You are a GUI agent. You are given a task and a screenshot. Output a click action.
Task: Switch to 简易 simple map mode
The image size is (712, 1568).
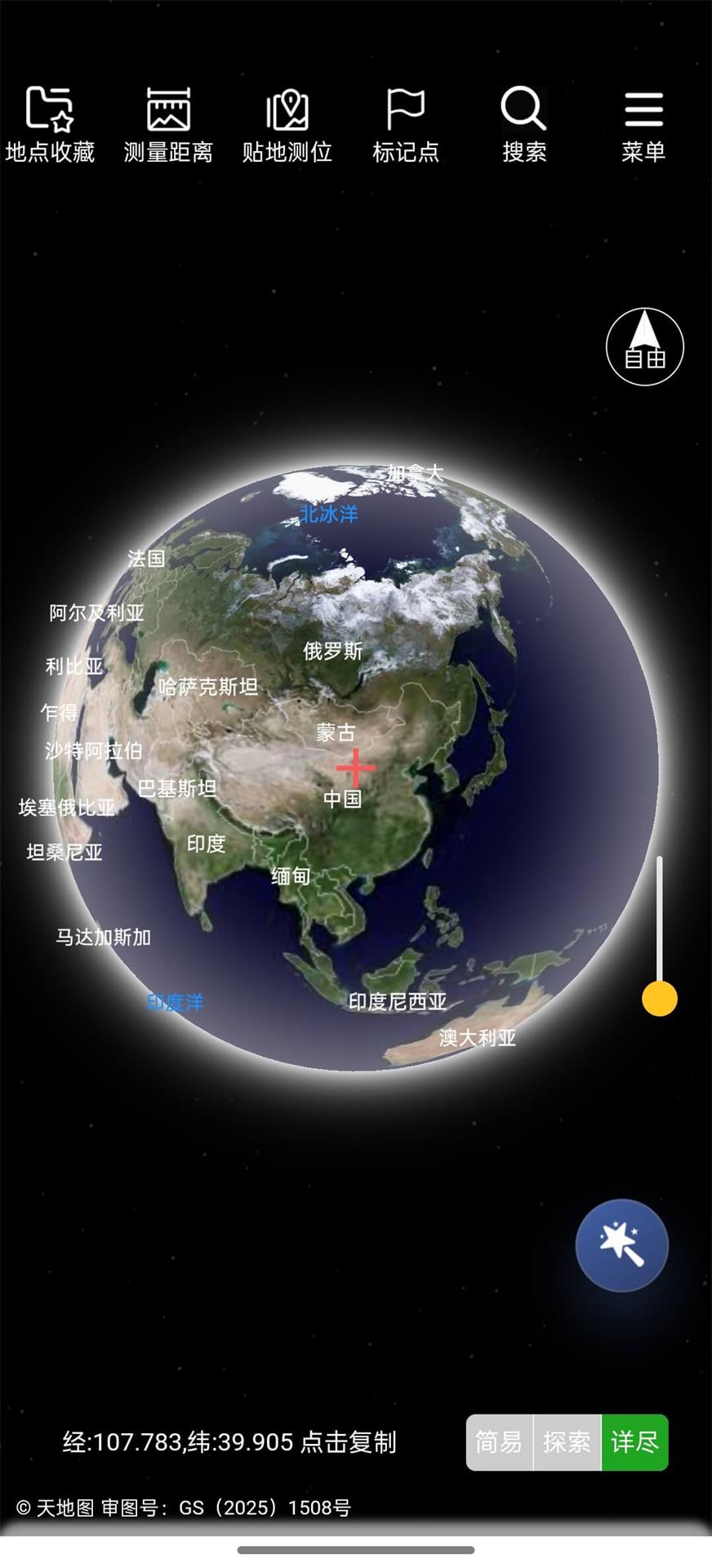[x=499, y=1442]
